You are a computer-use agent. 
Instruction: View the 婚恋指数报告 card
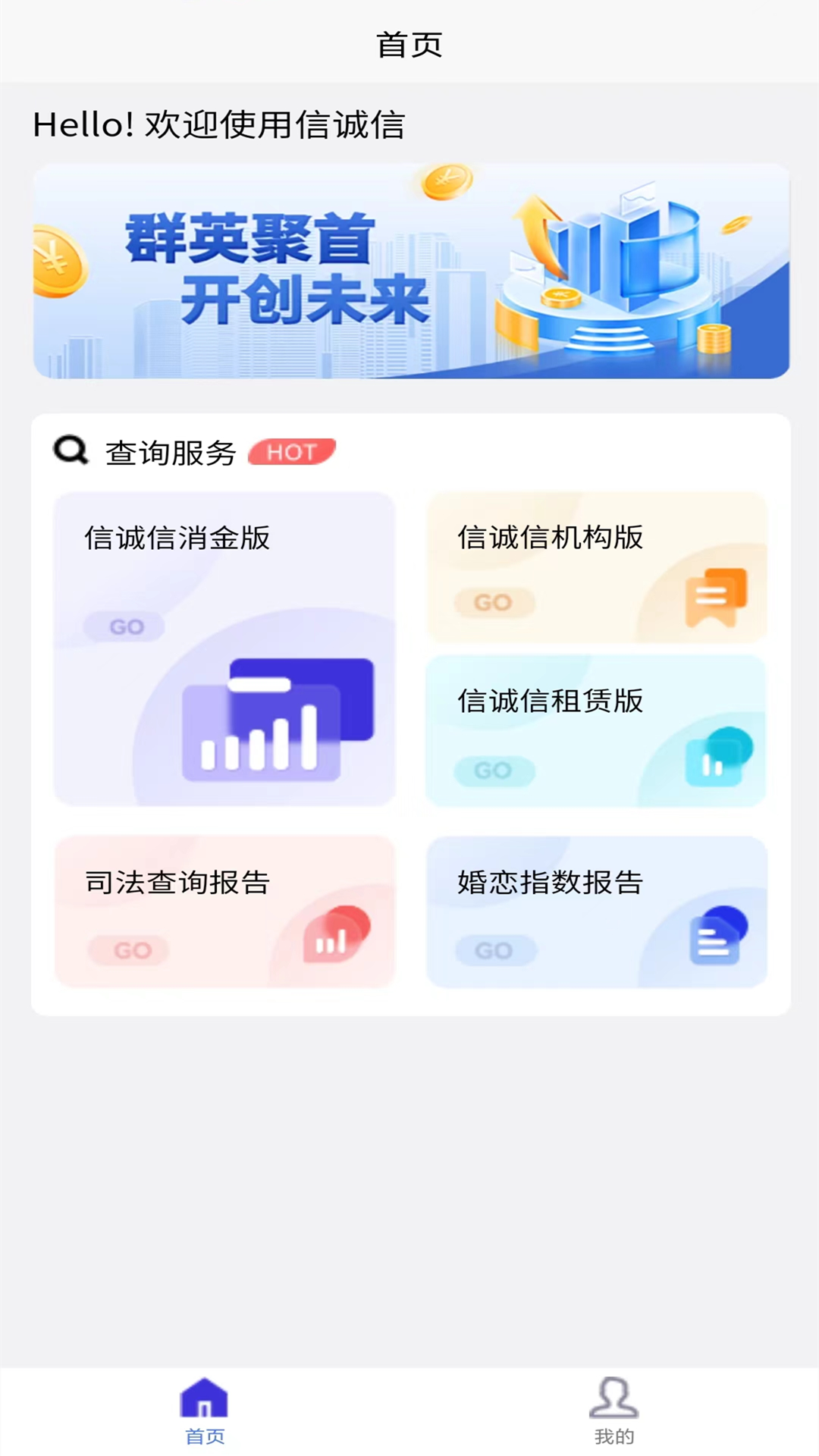pyautogui.click(x=597, y=912)
